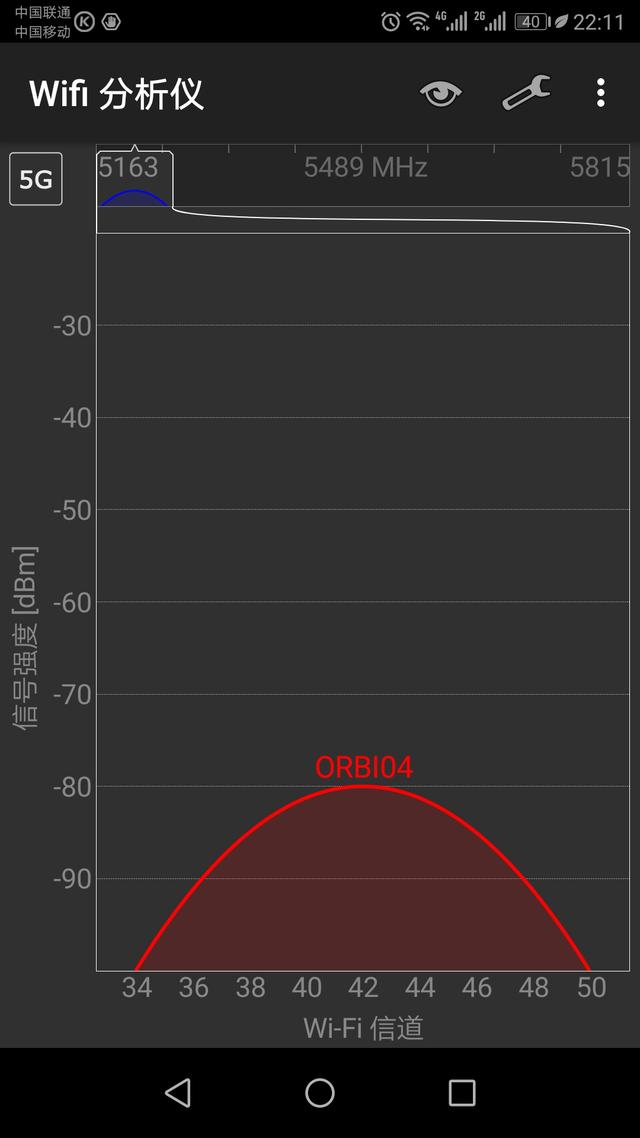The width and height of the screenshot is (640, 1138).
Task: Go back with the system back button
Action: 178,1092
